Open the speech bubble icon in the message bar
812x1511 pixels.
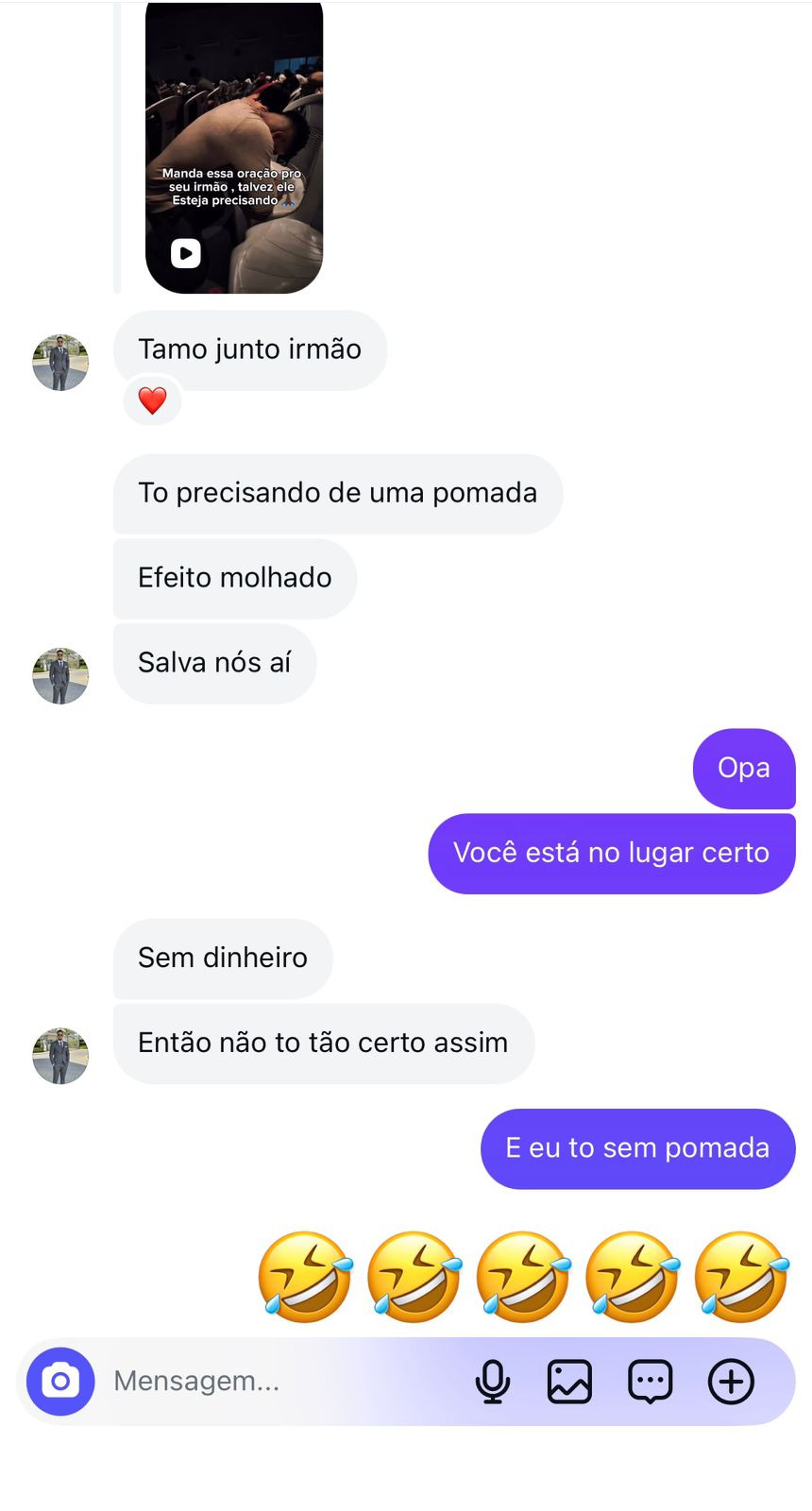click(x=651, y=1382)
